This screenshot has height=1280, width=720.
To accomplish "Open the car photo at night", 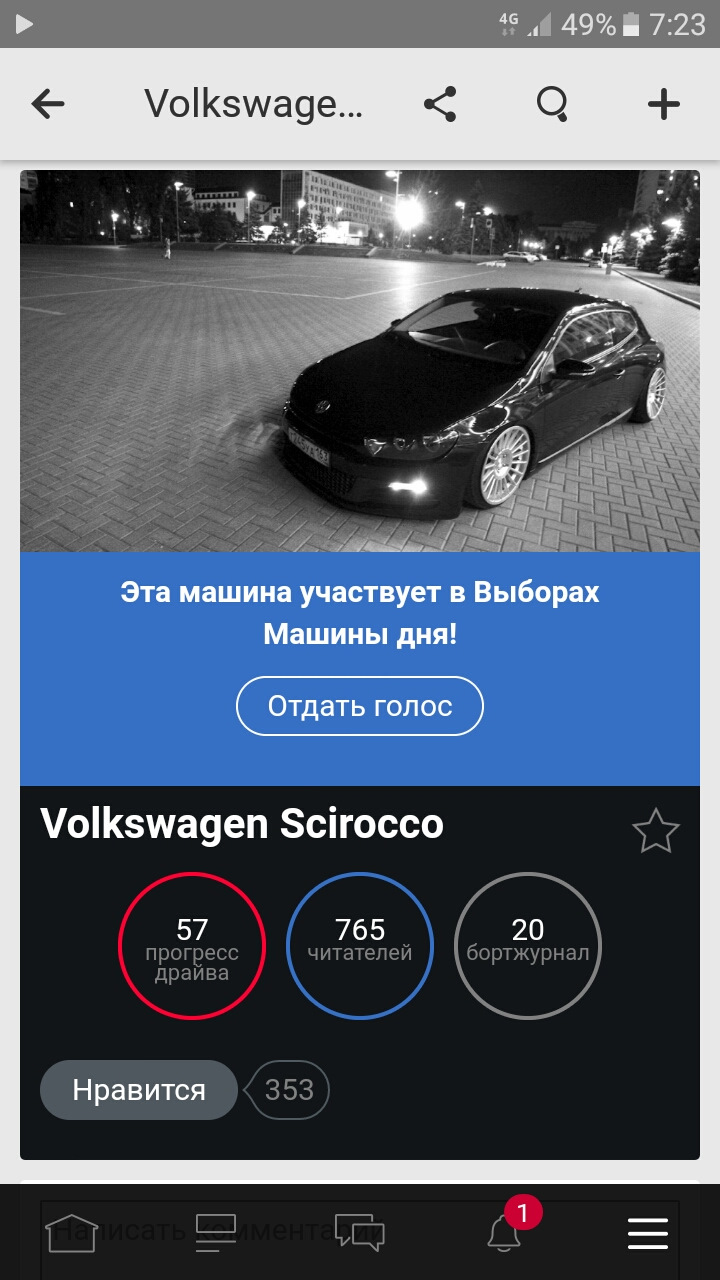I will point(360,360).
